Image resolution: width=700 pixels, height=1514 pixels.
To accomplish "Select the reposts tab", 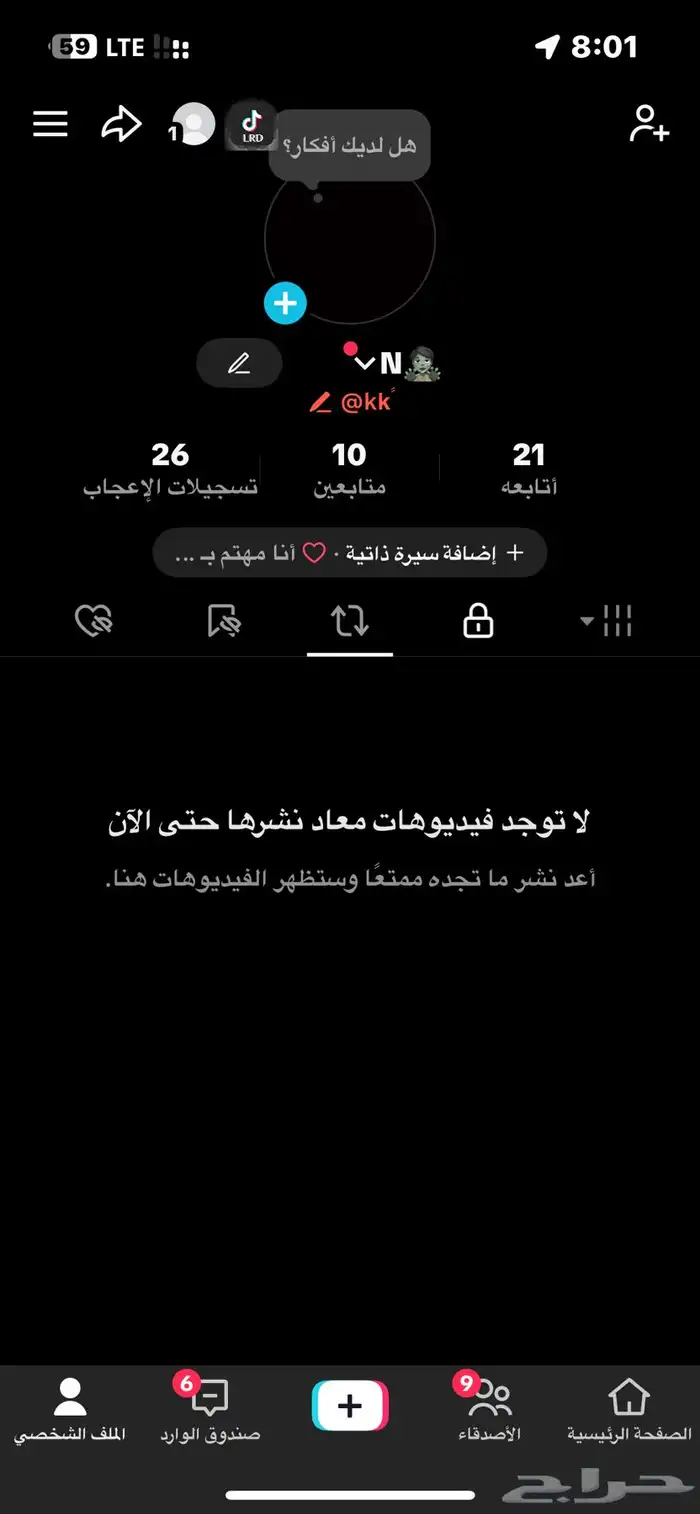I will (x=350, y=622).
